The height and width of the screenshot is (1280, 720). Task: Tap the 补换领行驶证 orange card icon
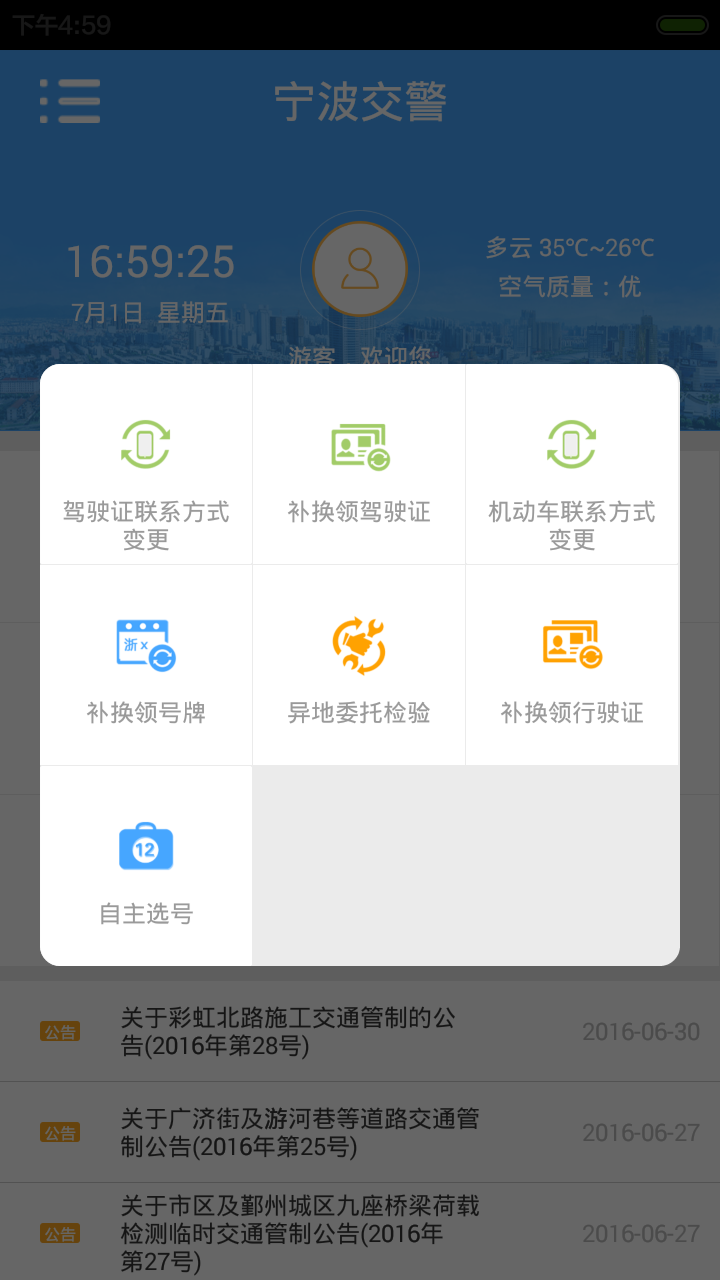(x=572, y=643)
